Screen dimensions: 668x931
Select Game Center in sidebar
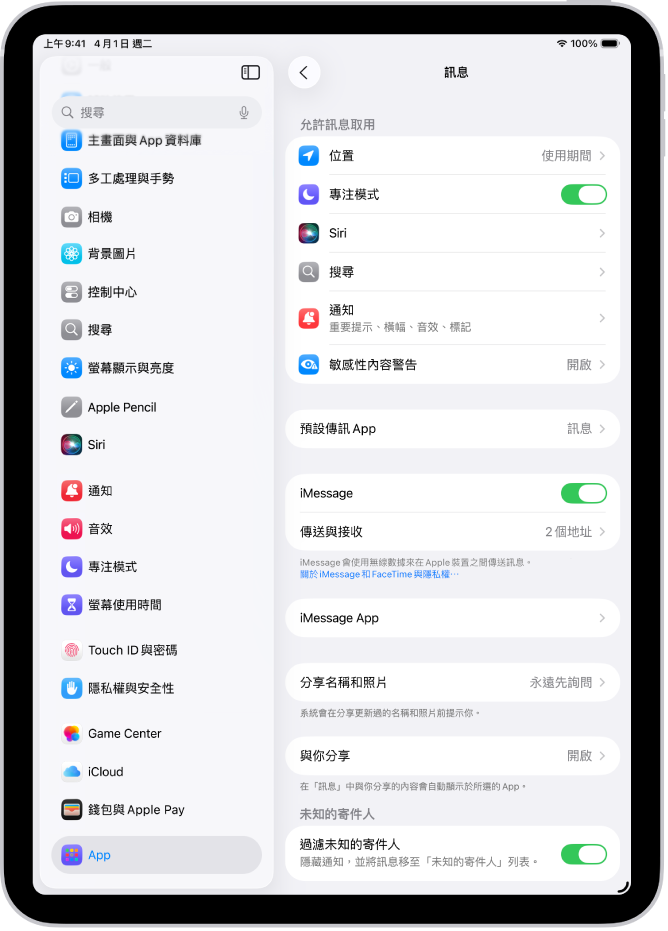click(x=125, y=733)
